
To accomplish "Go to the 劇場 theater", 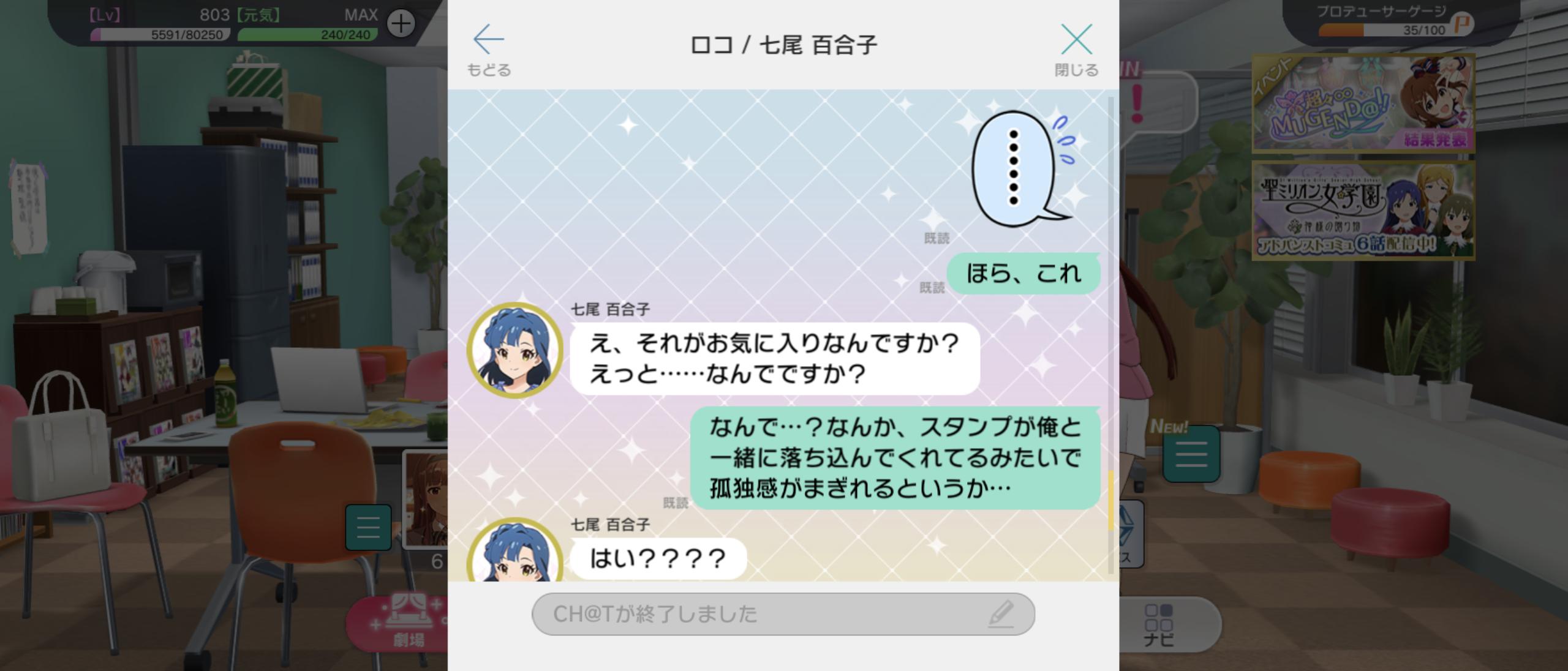I will click(407, 621).
